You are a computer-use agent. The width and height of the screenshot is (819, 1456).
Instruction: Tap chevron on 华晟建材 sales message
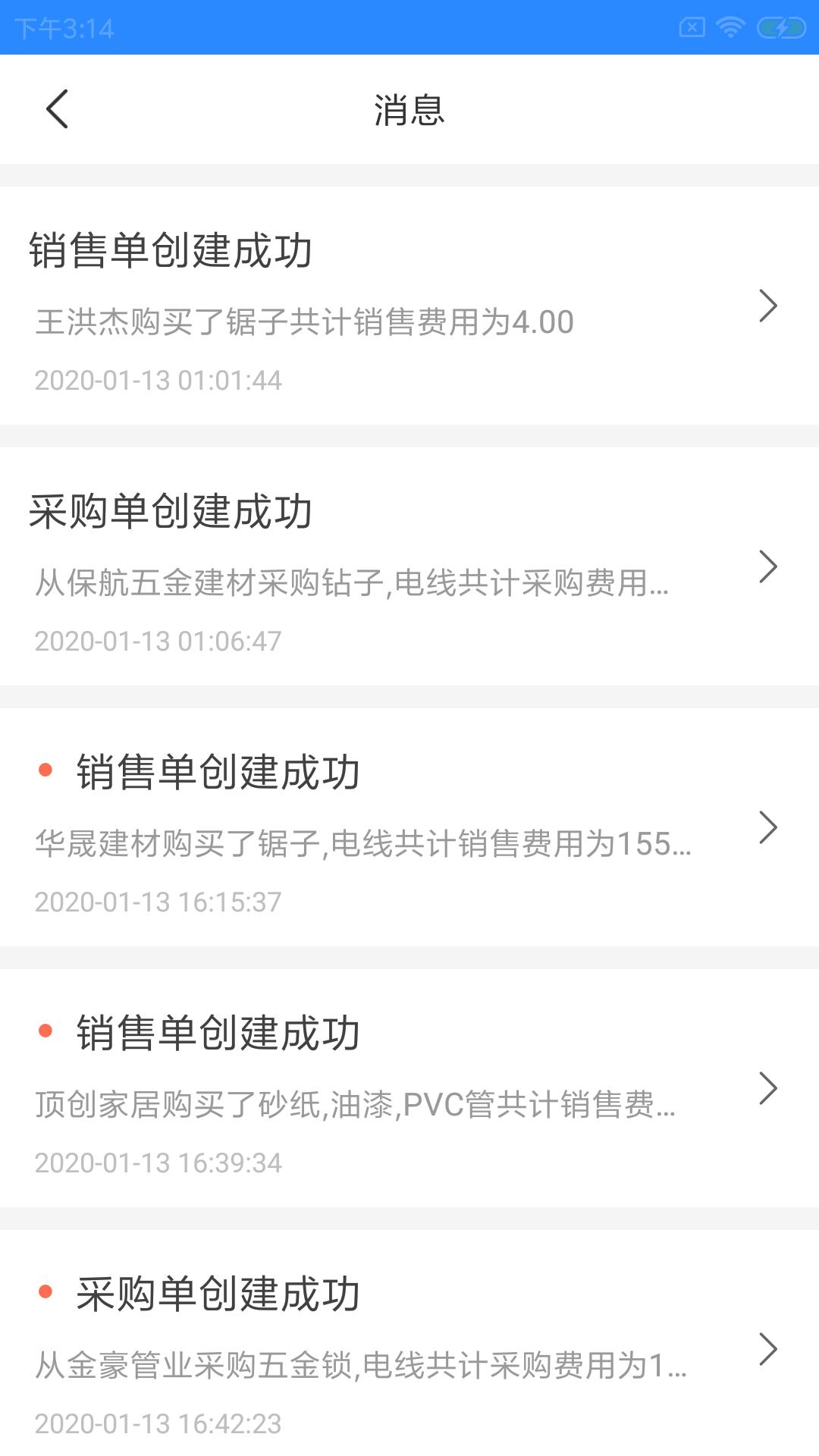coord(770,827)
